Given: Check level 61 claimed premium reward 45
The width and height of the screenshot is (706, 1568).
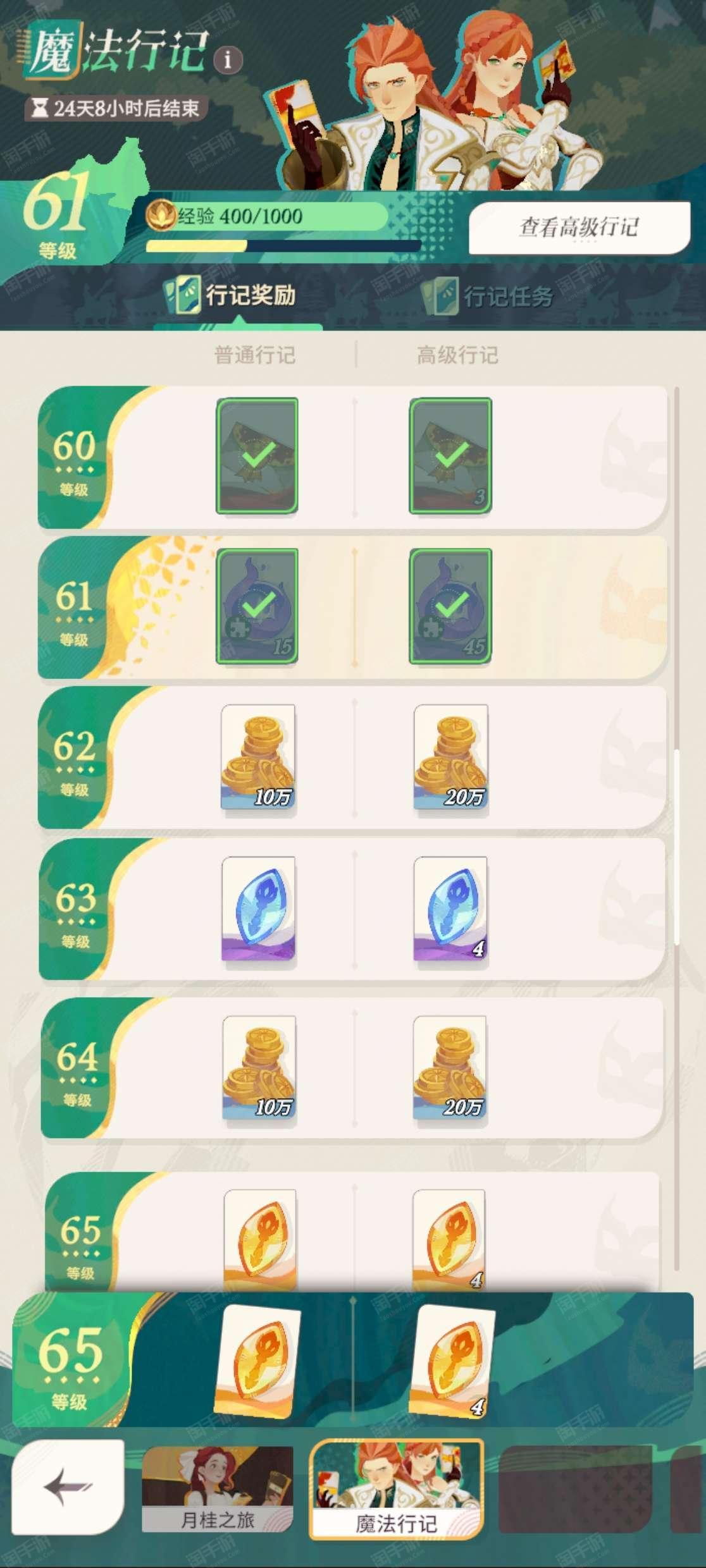Looking at the screenshot, I should [450, 606].
